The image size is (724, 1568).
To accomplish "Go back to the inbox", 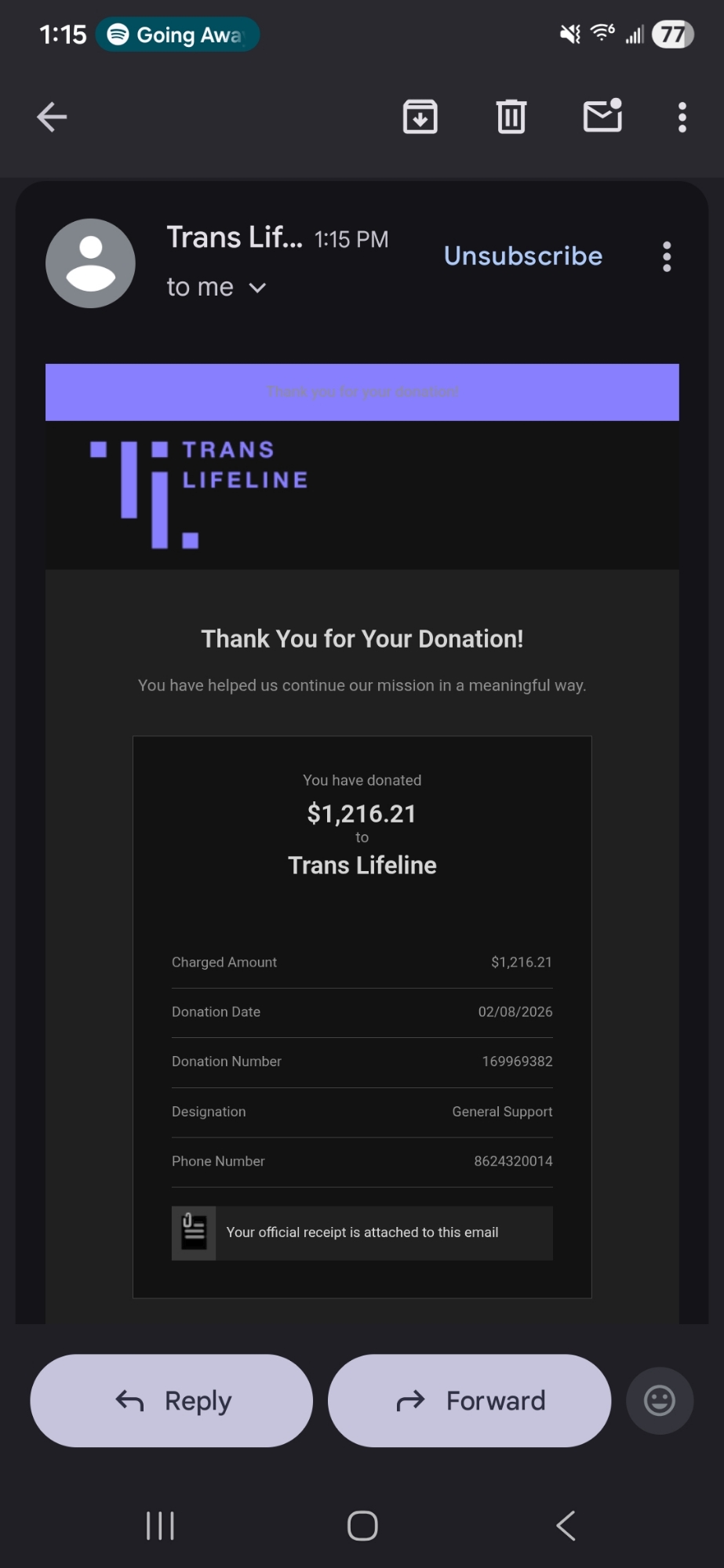I will click(x=52, y=118).
